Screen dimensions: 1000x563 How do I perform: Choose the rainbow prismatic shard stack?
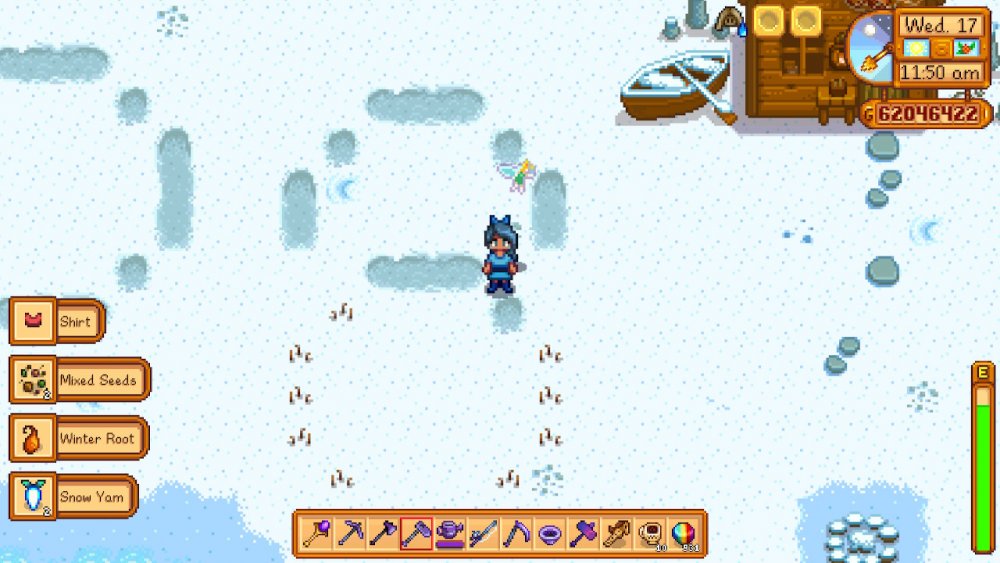[x=682, y=534]
